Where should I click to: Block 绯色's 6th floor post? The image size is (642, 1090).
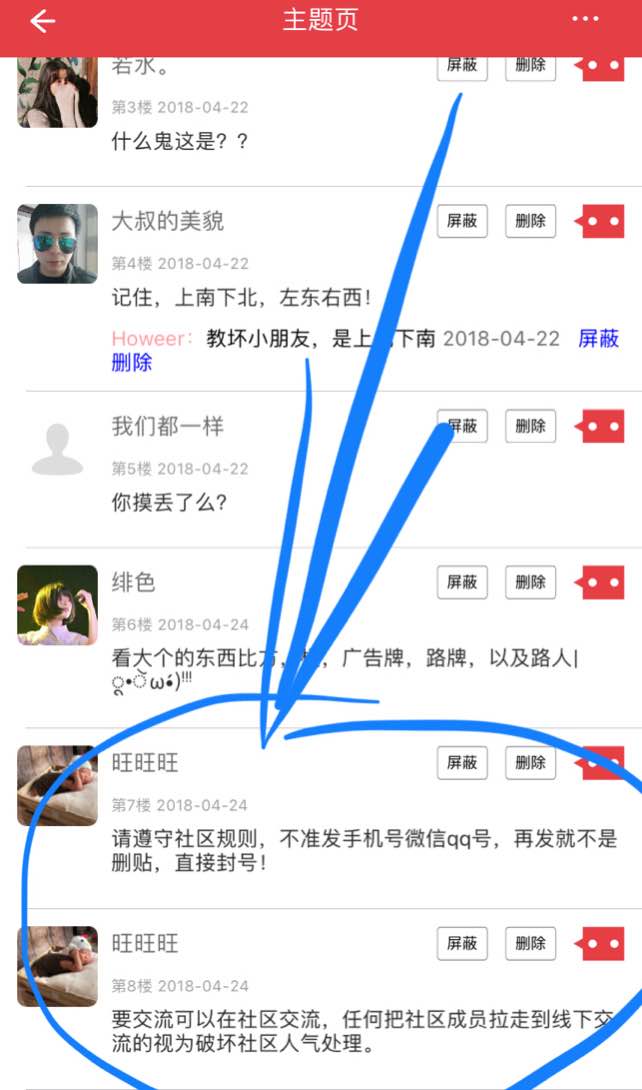tap(462, 582)
